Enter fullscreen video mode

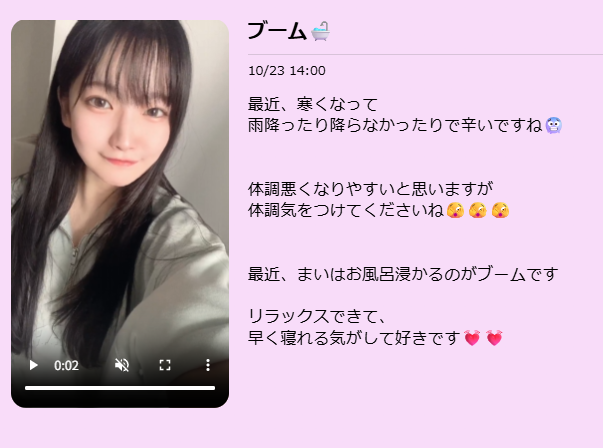(x=165, y=365)
